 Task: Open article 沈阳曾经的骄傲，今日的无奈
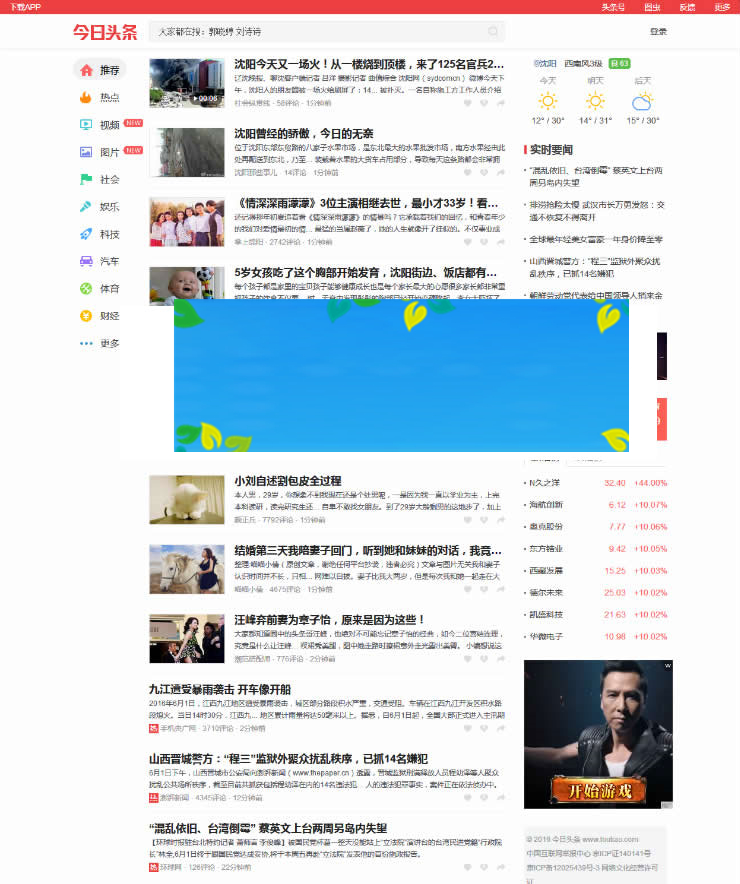[304, 133]
